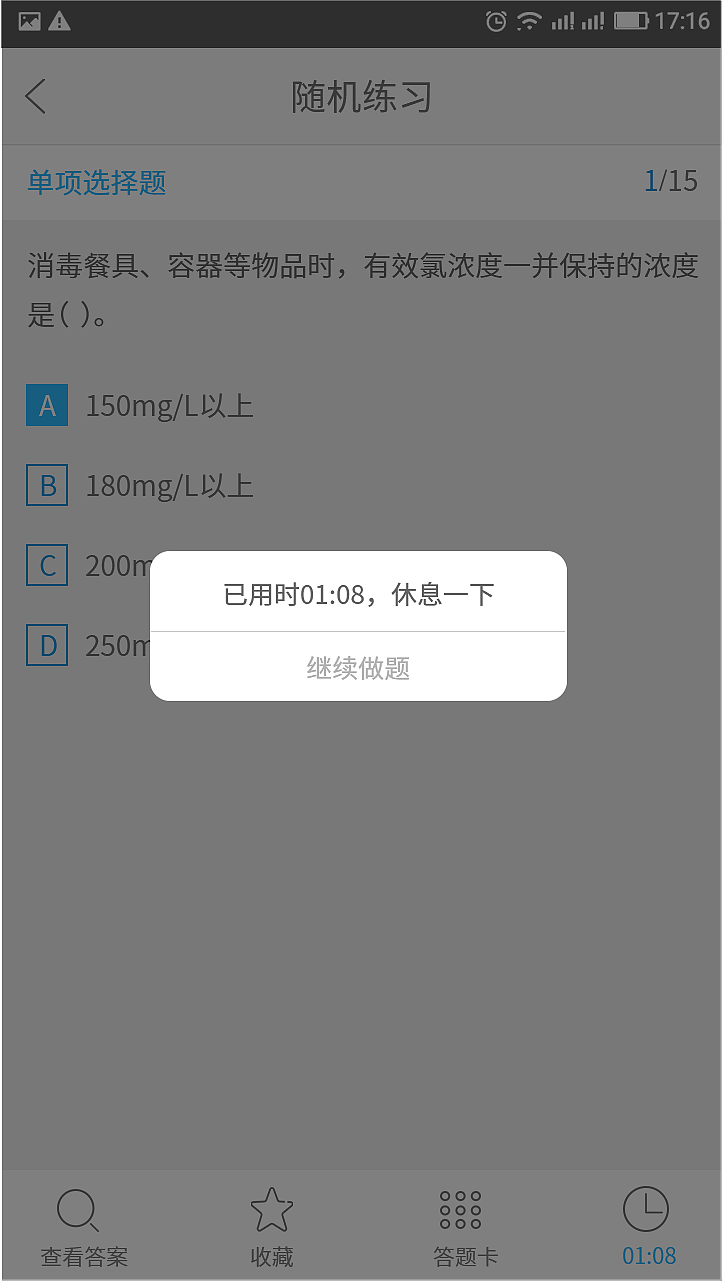Open the 查看答案 tab at the bottom
Image resolution: width=722 pixels, height=1281 pixels.
pos(83,1256)
